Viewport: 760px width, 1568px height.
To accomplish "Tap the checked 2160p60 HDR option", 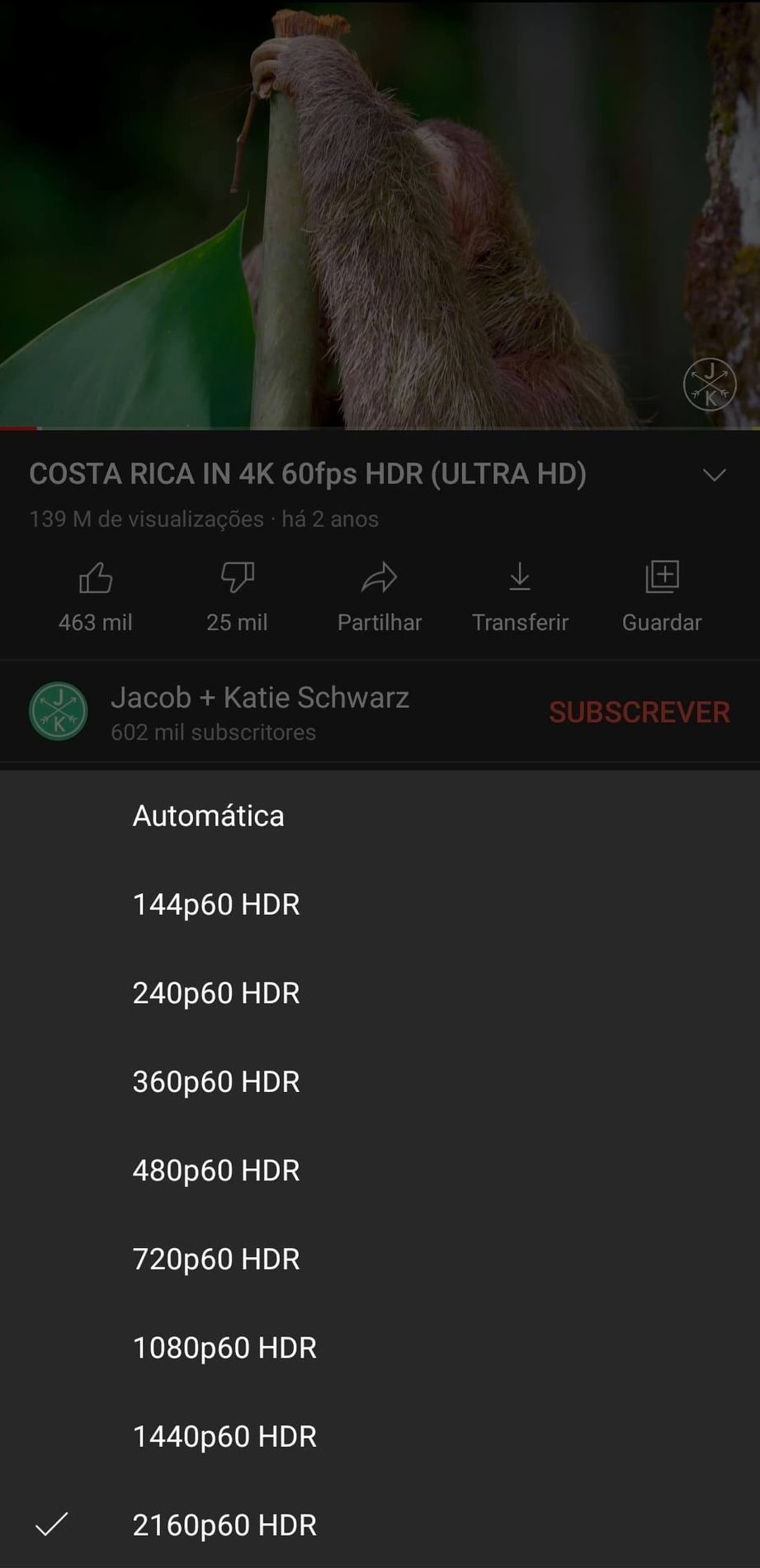I will (x=224, y=1525).
